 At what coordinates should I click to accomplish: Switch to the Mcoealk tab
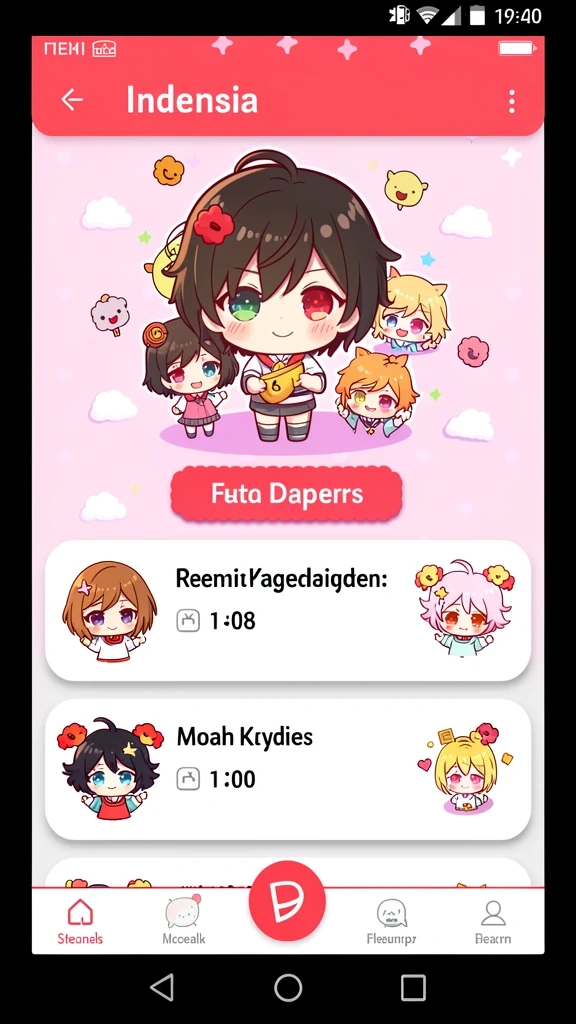pyautogui.click(x=184, y=921)
